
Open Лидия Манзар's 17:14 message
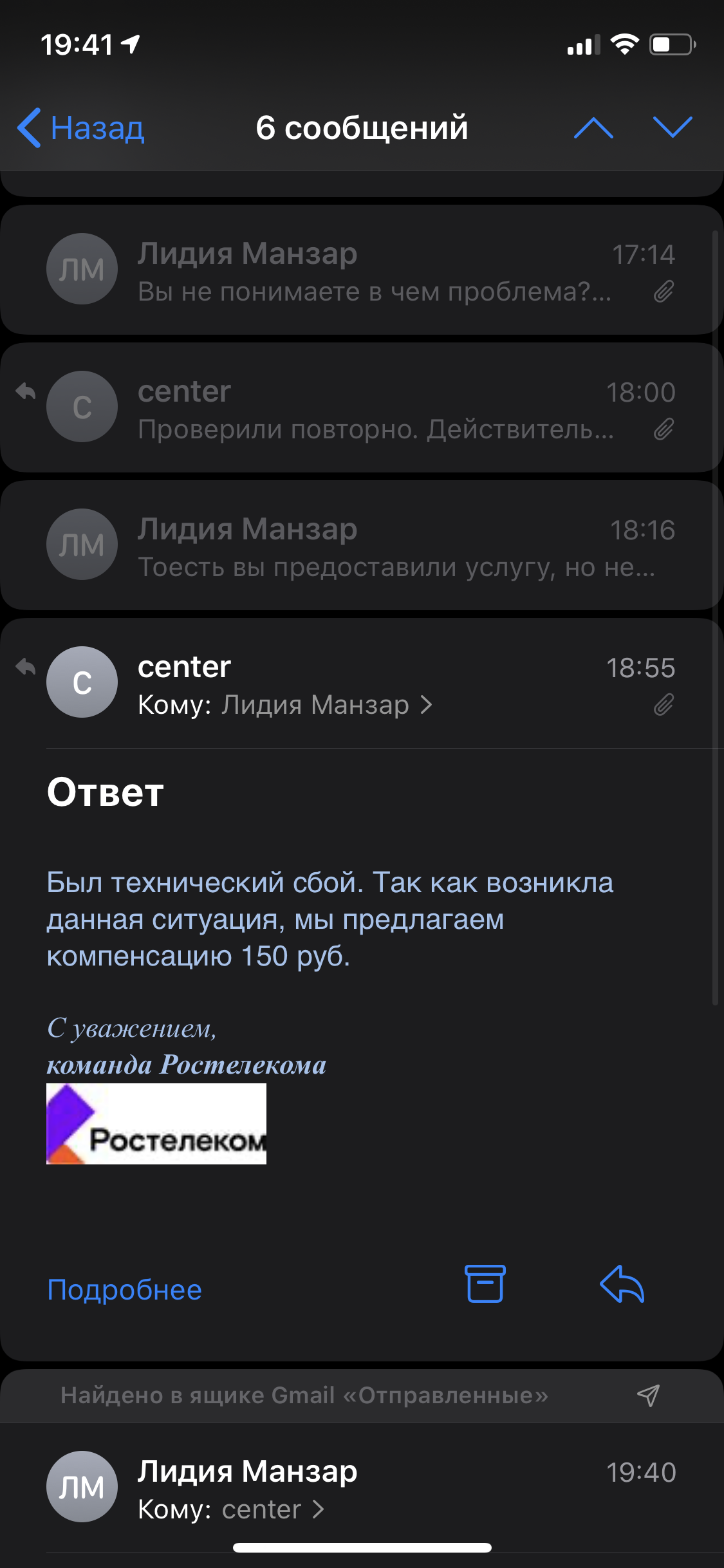(x=362, y=270)
